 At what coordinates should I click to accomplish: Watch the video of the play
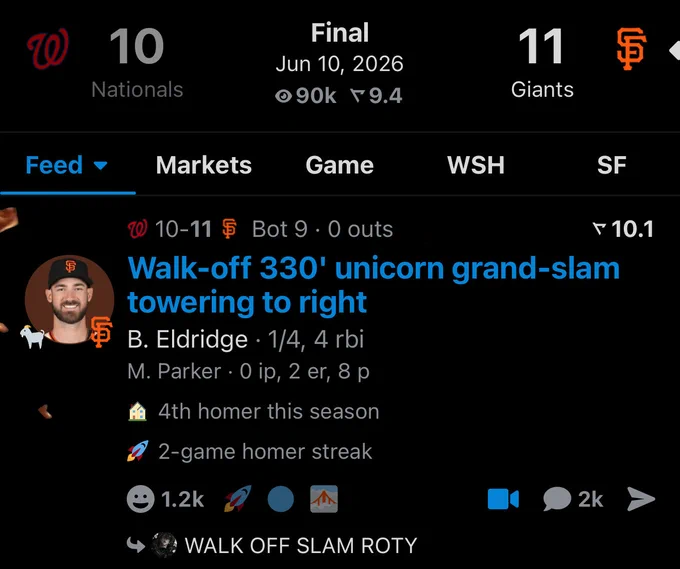tap(503, 499)
